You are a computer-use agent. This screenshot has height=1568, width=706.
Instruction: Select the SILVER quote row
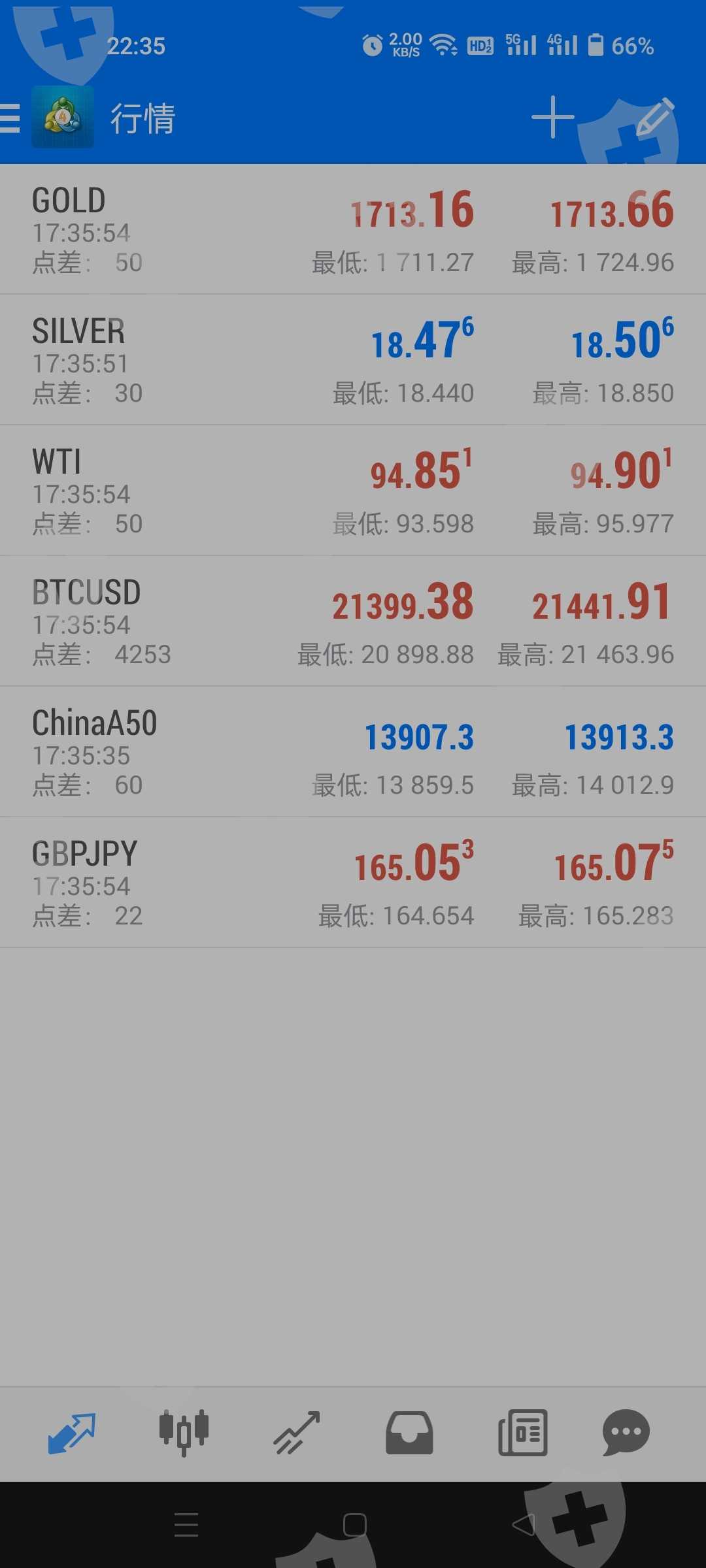(353, 360)
